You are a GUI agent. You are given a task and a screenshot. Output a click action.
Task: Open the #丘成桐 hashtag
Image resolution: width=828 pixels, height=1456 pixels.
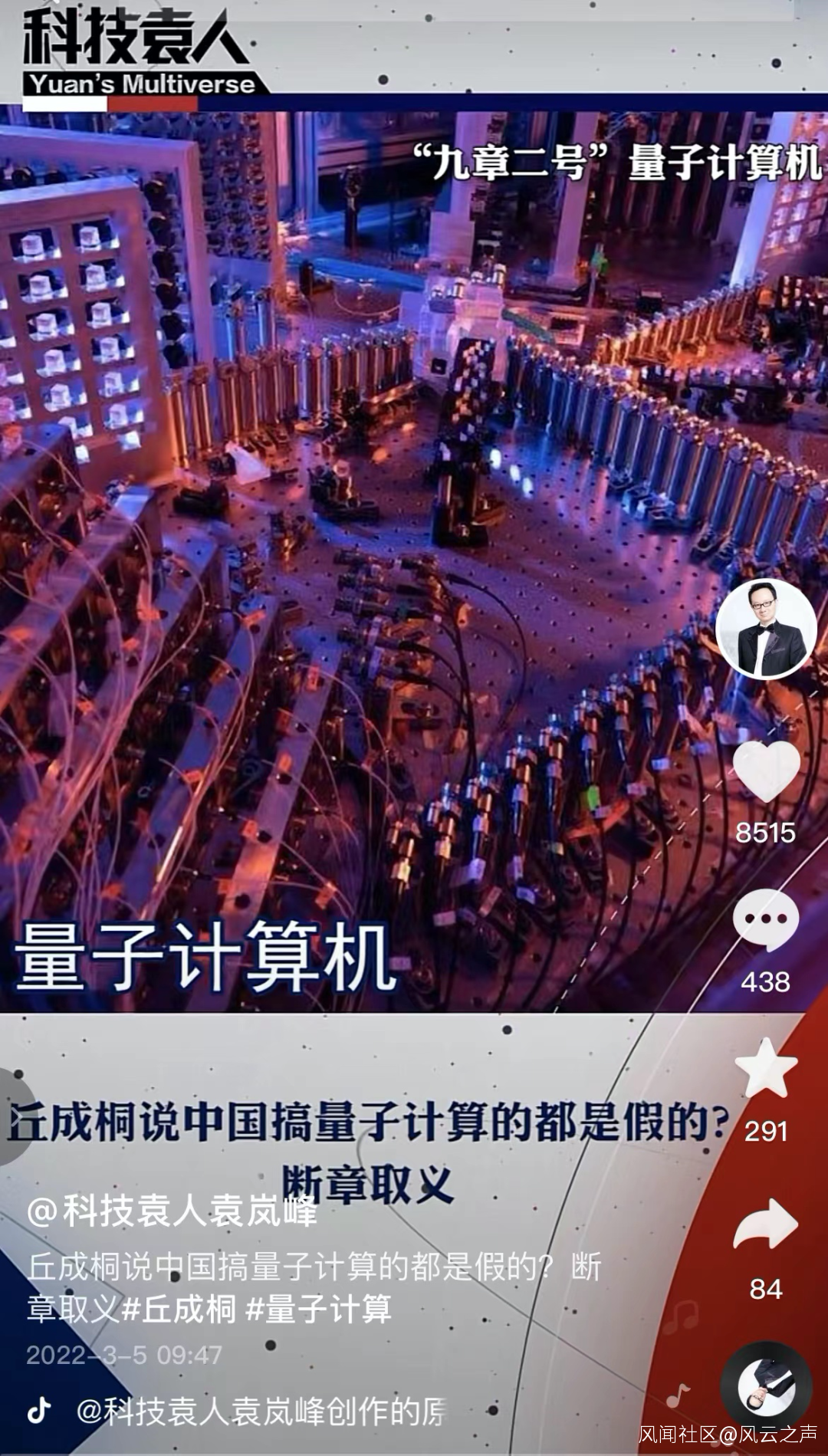179,1310
